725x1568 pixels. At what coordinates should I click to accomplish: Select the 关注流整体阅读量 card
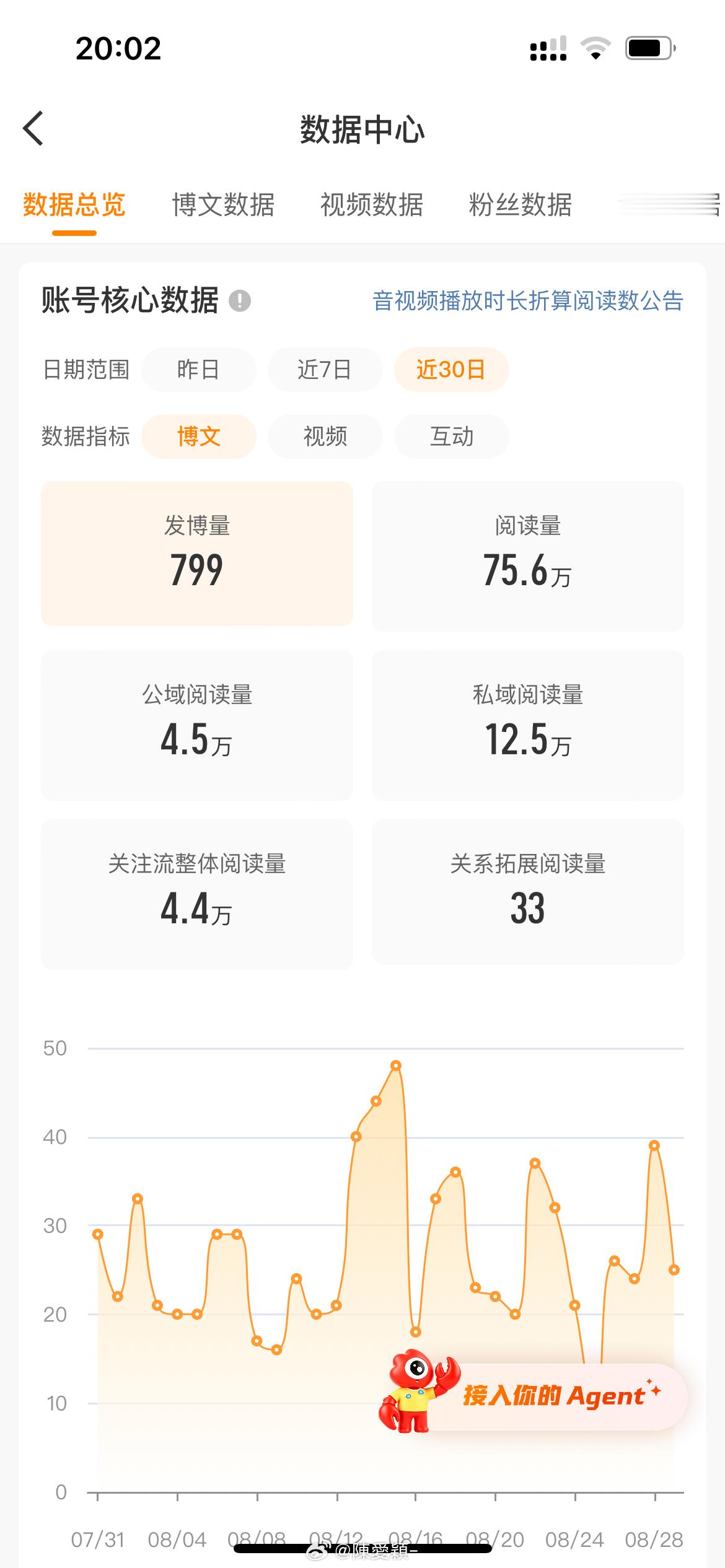coord(197,894)
